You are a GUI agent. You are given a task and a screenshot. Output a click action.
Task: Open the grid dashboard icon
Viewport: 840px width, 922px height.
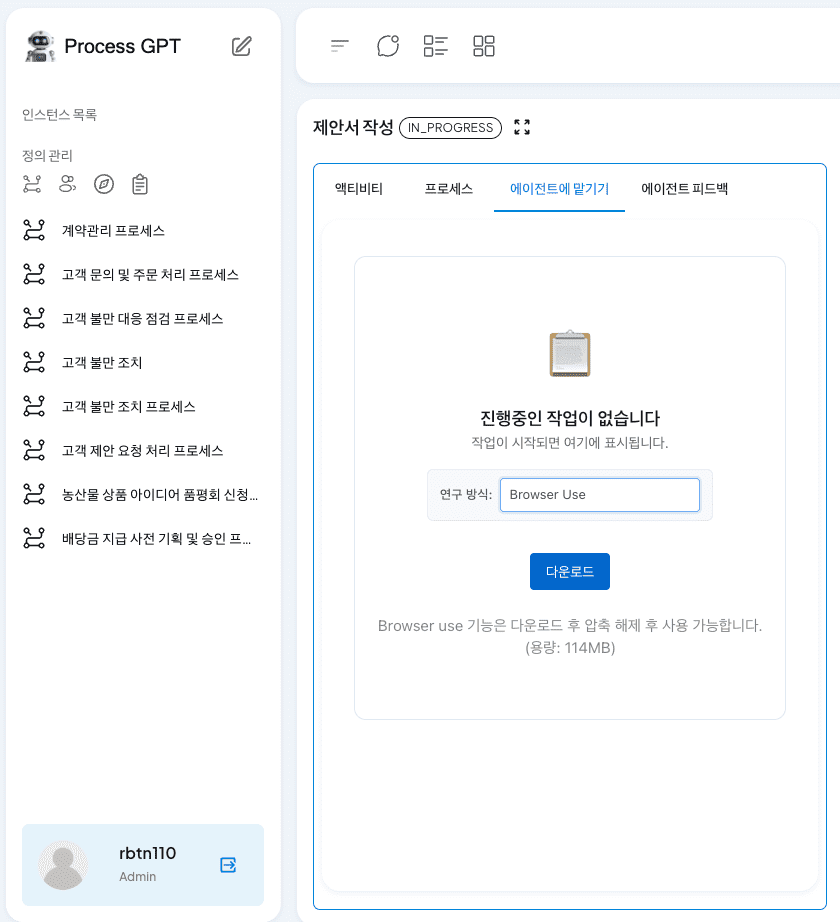point(484,46)
